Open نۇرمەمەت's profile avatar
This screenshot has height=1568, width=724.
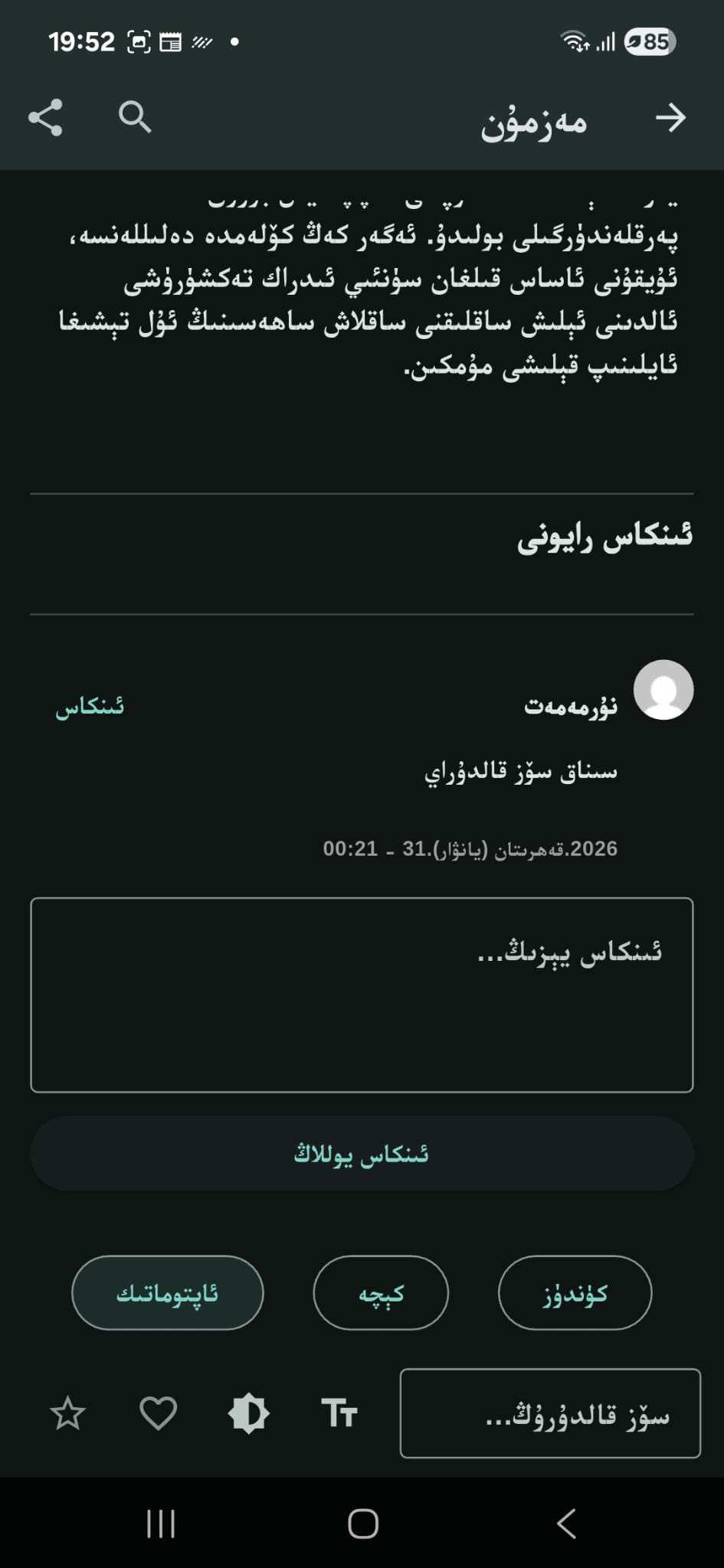[x=663, y=690]
